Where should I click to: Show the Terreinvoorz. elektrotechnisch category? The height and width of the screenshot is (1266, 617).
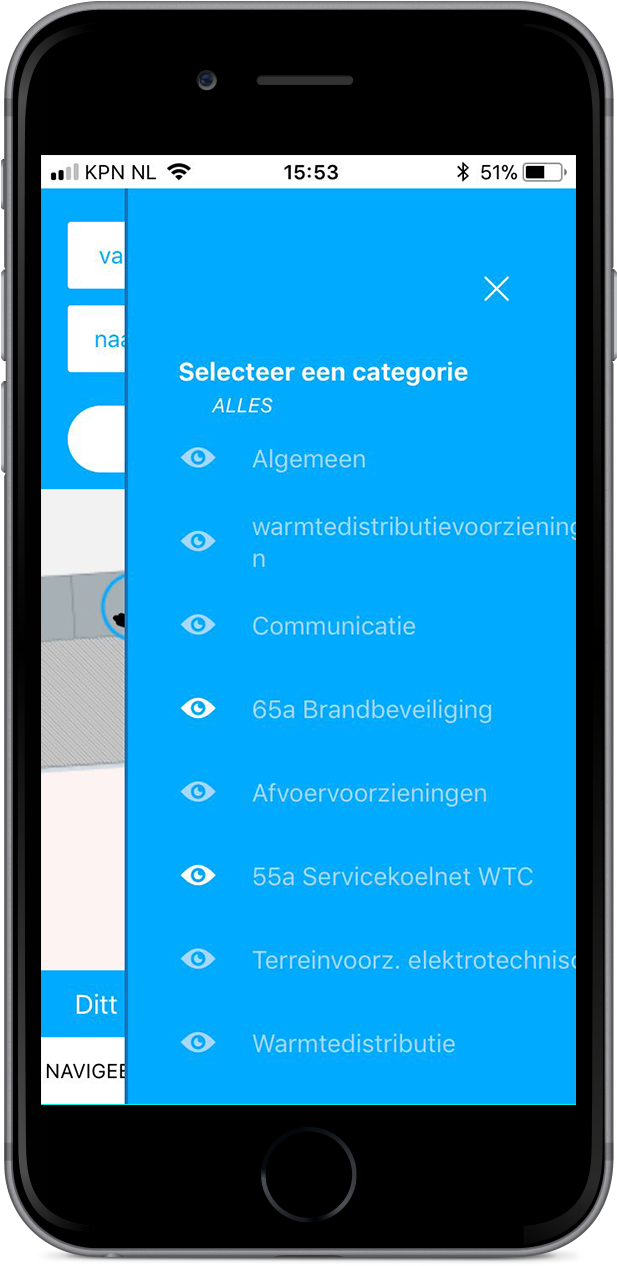coord(198,959)
